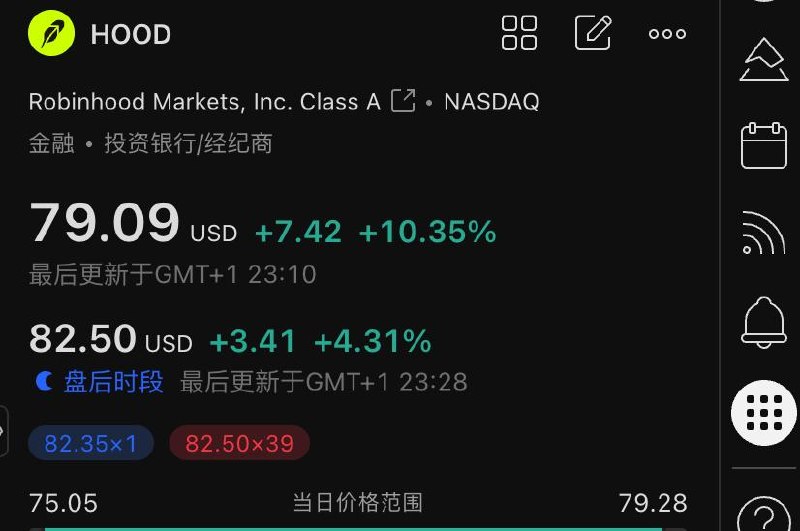Tap the edit note icon for HOOD
800x531 pixels.
pos(593,33)
